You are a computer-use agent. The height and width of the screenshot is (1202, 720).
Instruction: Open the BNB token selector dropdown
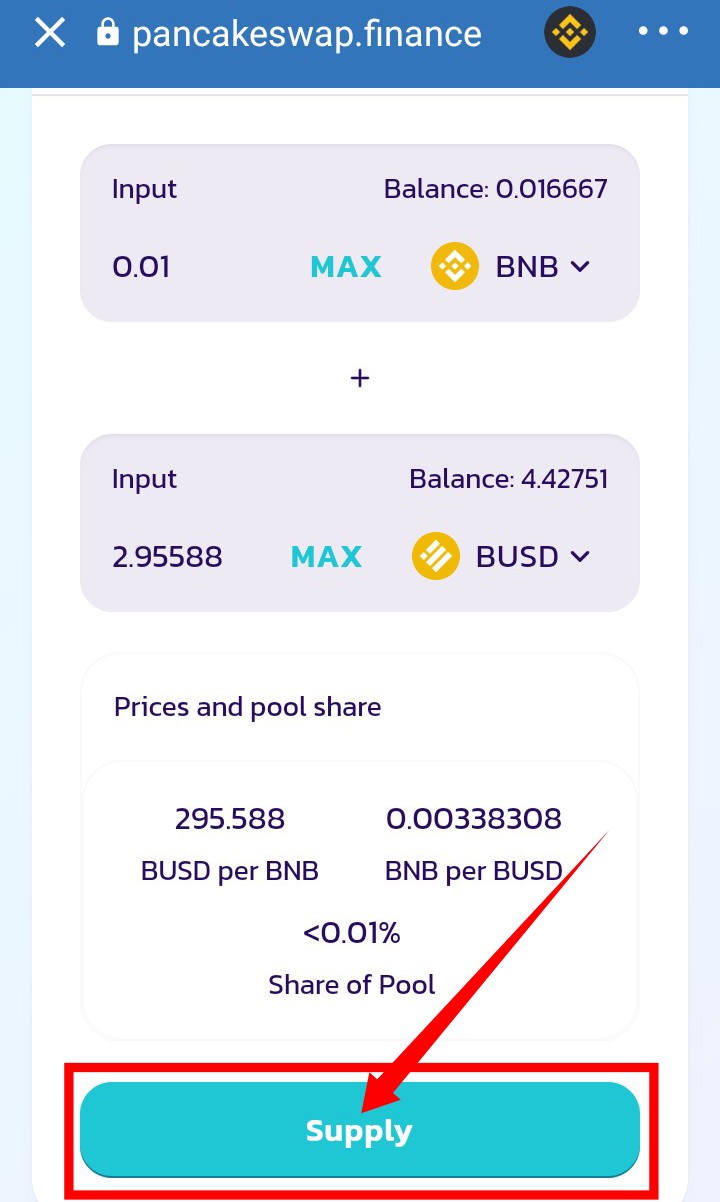pyautogui.click(x=511, y=267)
